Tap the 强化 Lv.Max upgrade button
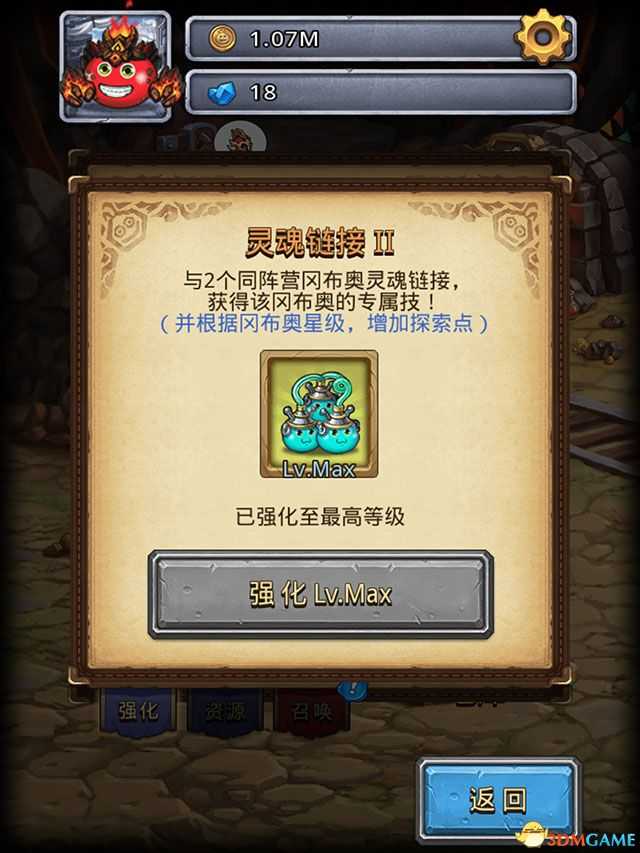Screen dimensions: 640x853 [x=320, y=594]
